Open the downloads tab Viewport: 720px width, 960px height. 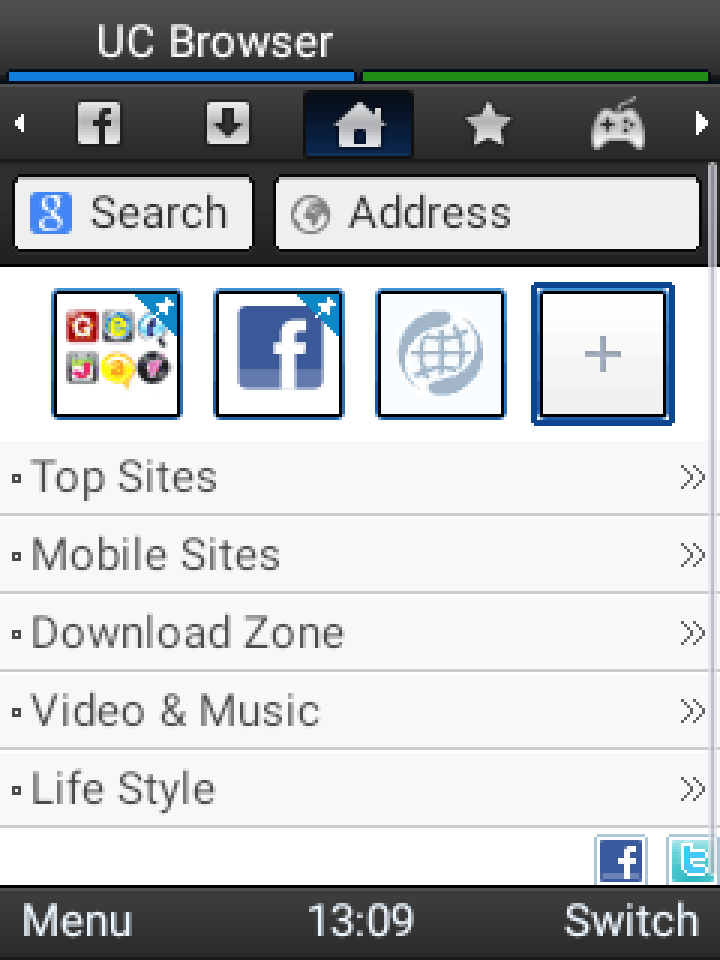[227, 125]
